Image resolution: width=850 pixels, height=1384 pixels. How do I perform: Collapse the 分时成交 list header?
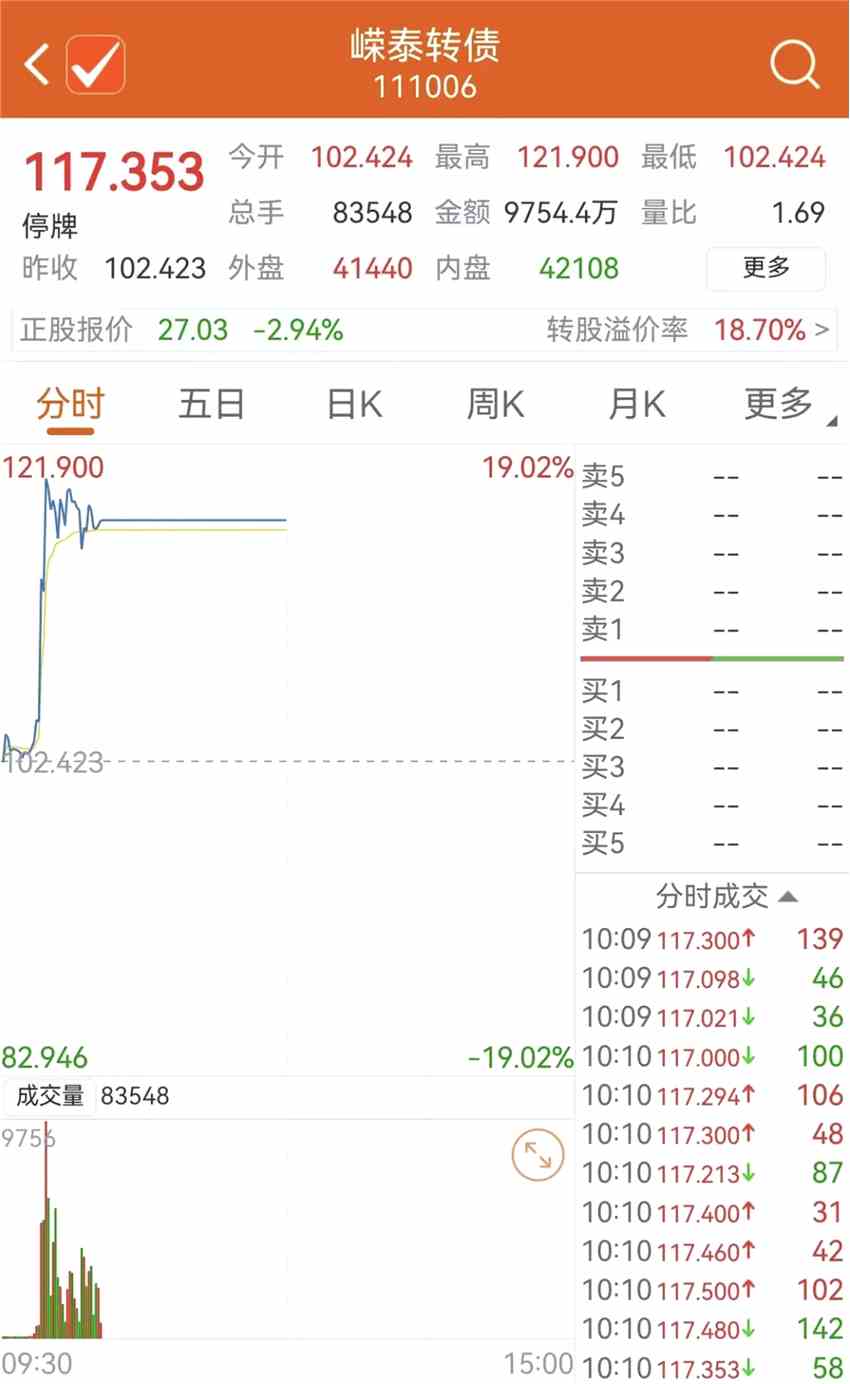[x=726, y=897]
